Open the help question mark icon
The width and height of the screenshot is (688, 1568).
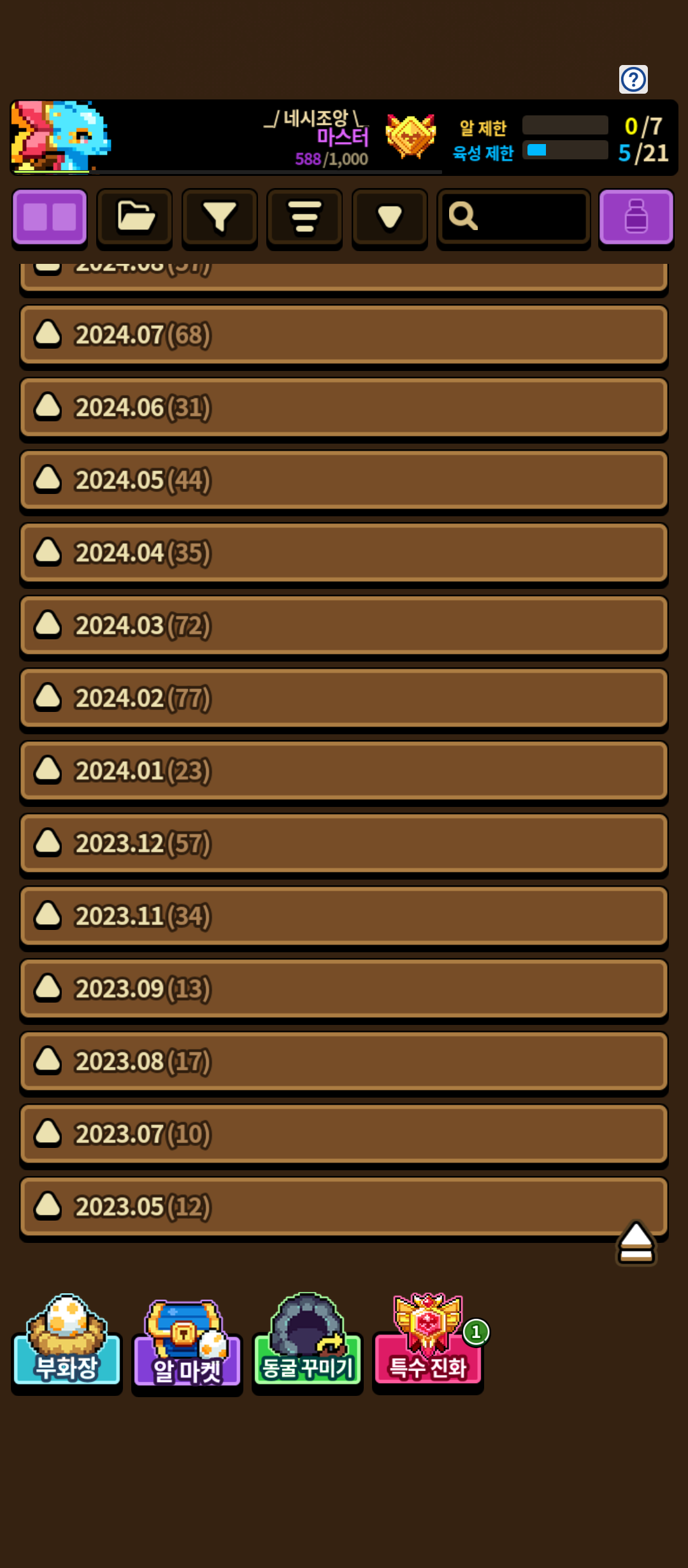[633, 80]
